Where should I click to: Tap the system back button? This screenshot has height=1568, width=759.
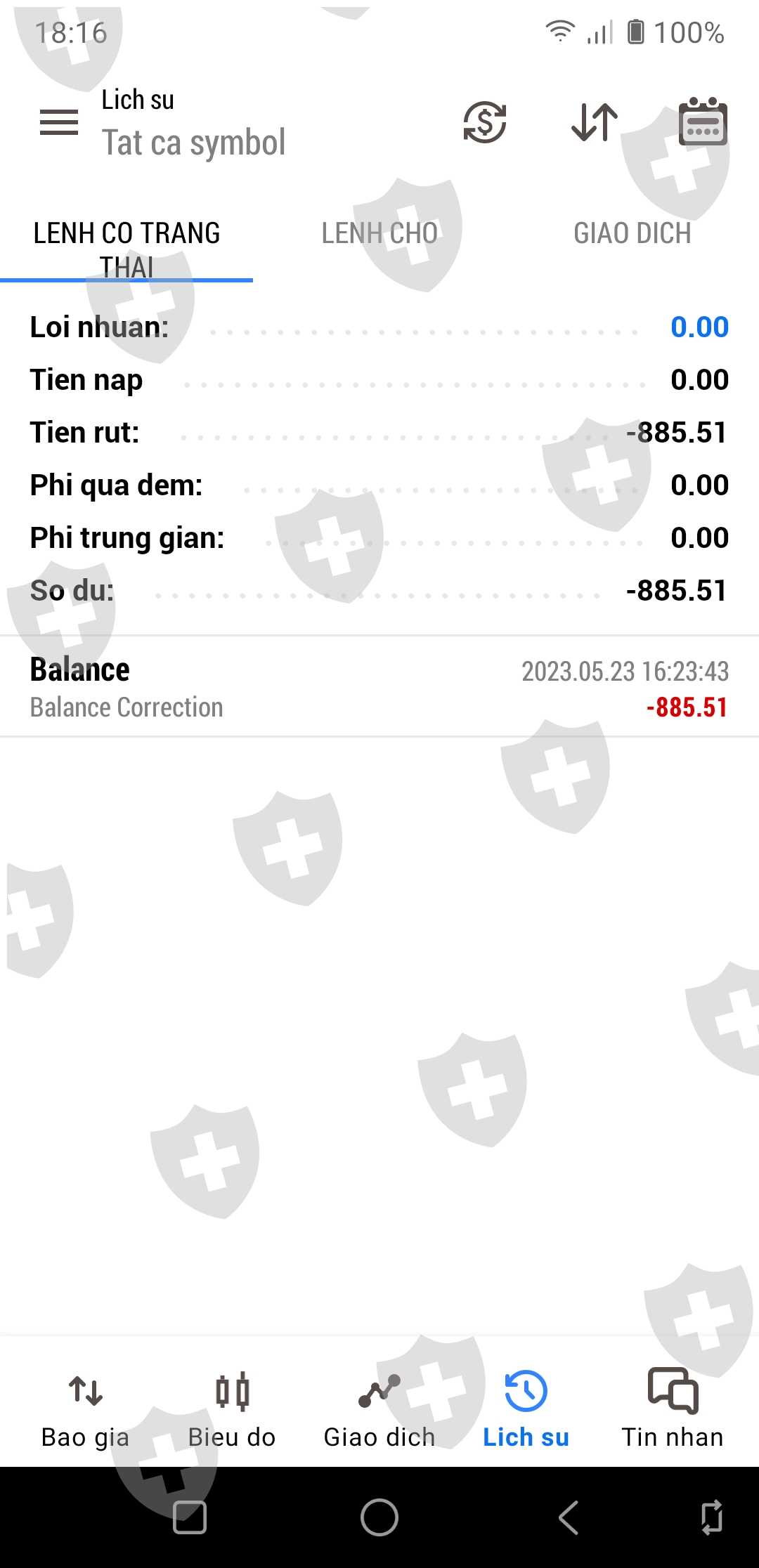tap(569, 1517)
